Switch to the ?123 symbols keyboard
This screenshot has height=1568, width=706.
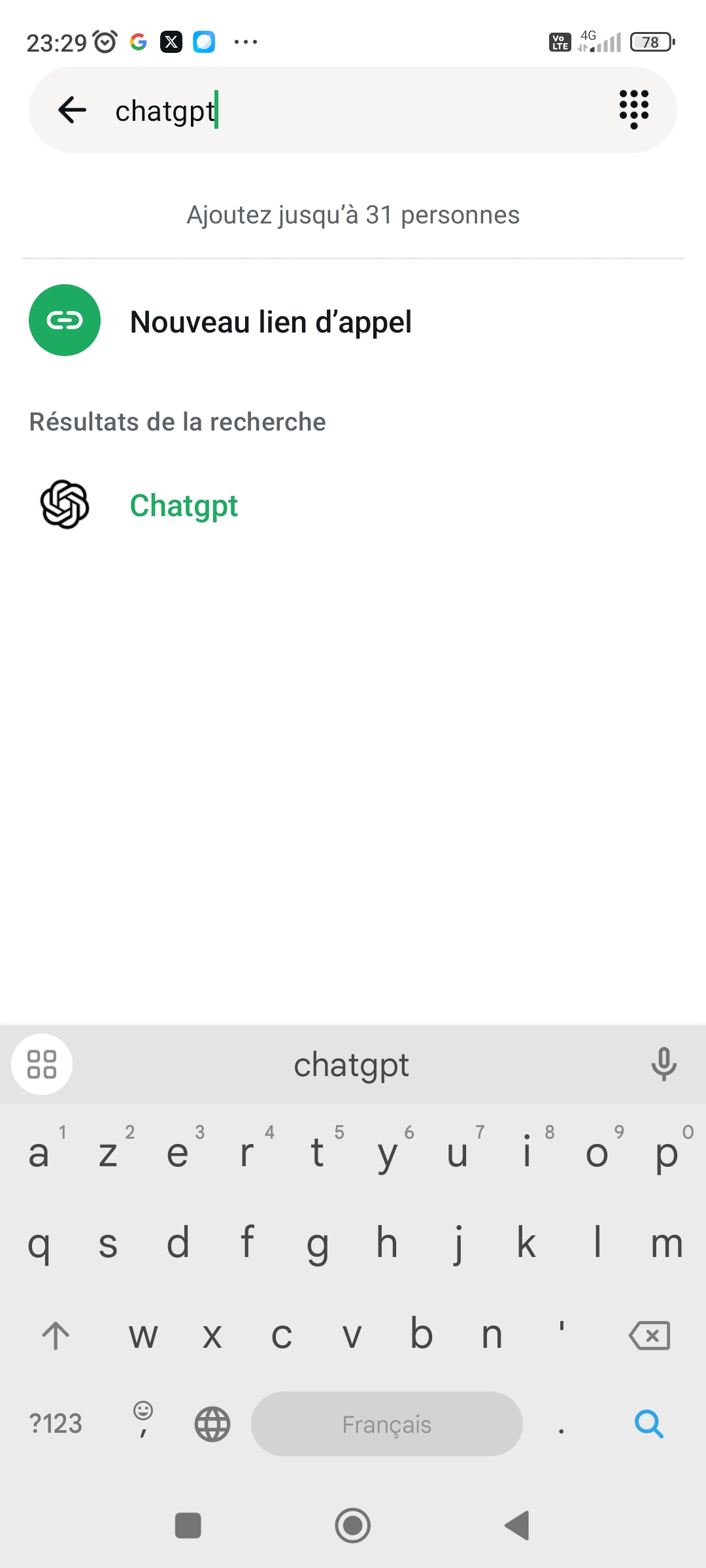pos(56,1424)
